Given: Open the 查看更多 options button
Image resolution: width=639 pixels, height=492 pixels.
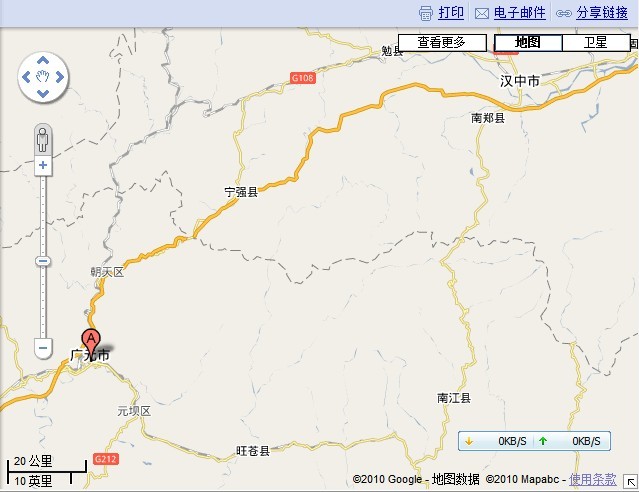Looking at the screenshot, I should [442, 42].
